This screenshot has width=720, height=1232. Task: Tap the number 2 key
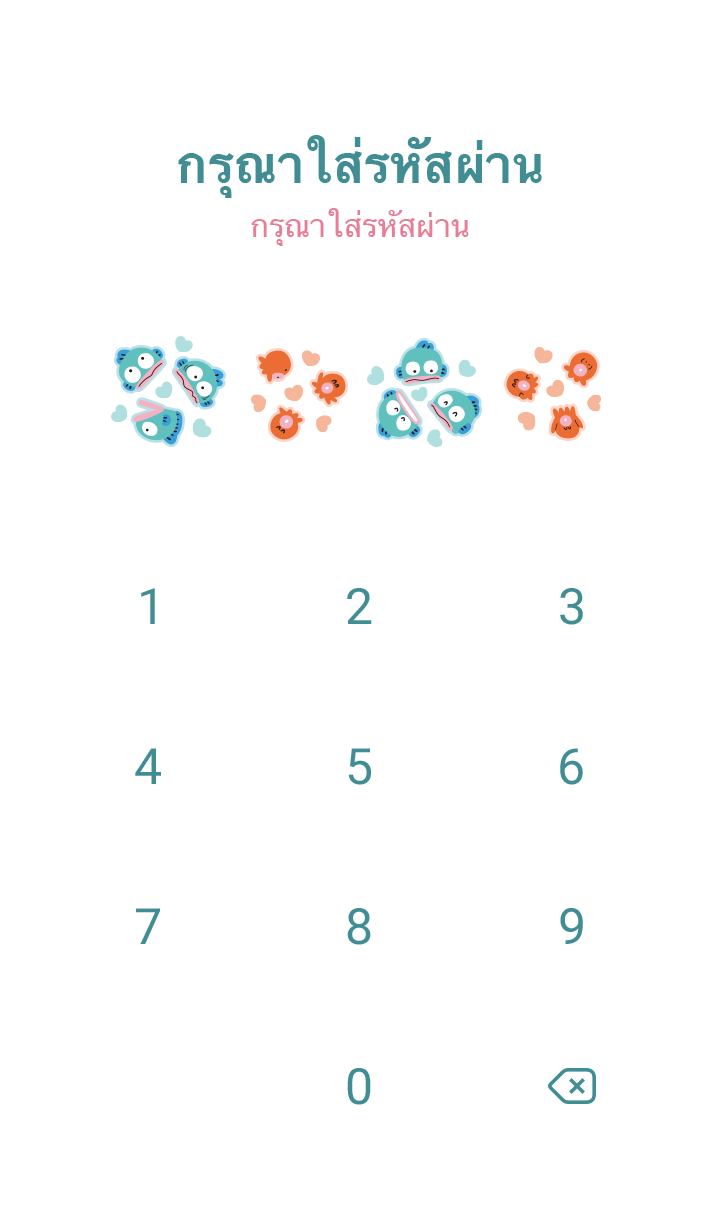coord(359,607)
